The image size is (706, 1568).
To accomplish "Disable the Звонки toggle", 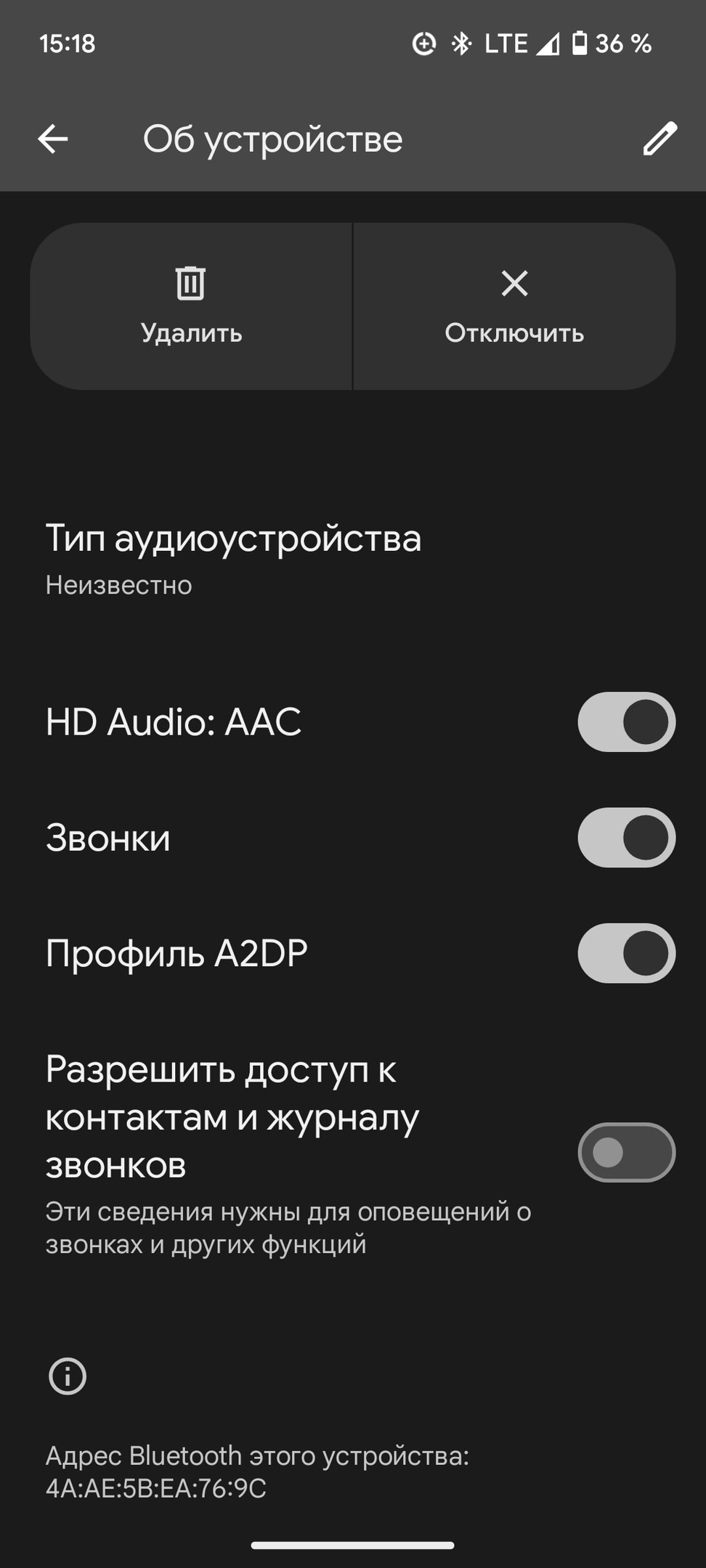I will pyautogui.click(x=626, y=837).
